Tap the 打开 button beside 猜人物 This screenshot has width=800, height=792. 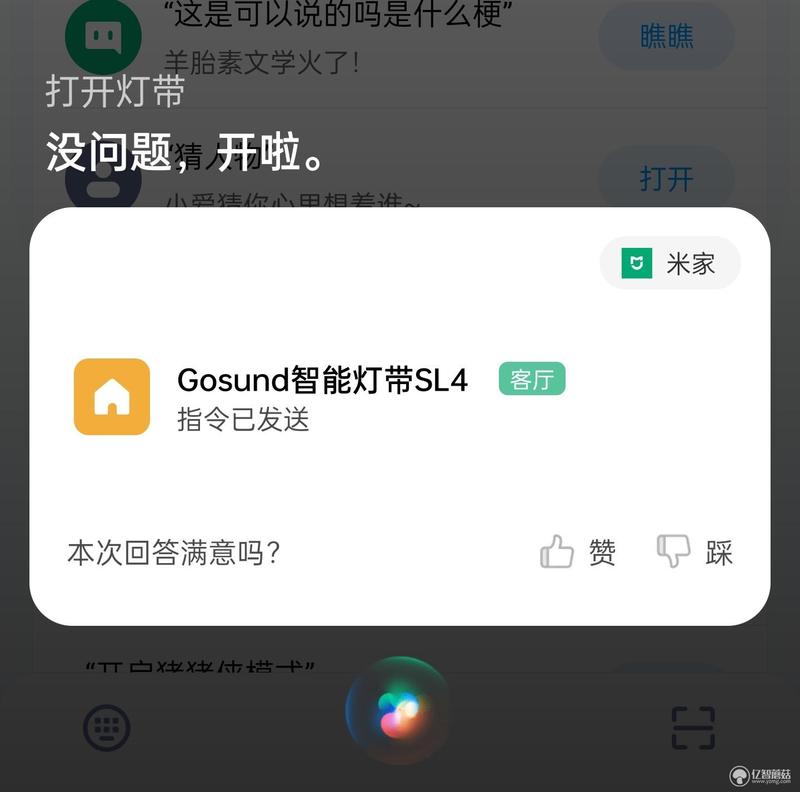point(666,179)
